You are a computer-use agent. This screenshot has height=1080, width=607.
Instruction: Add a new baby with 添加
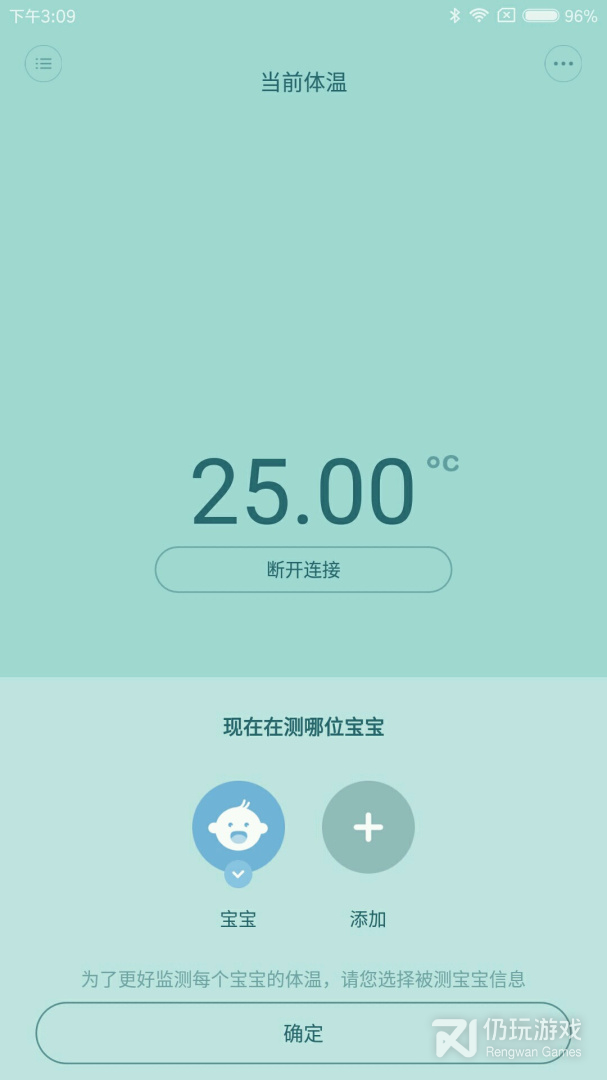click(368, 828)
